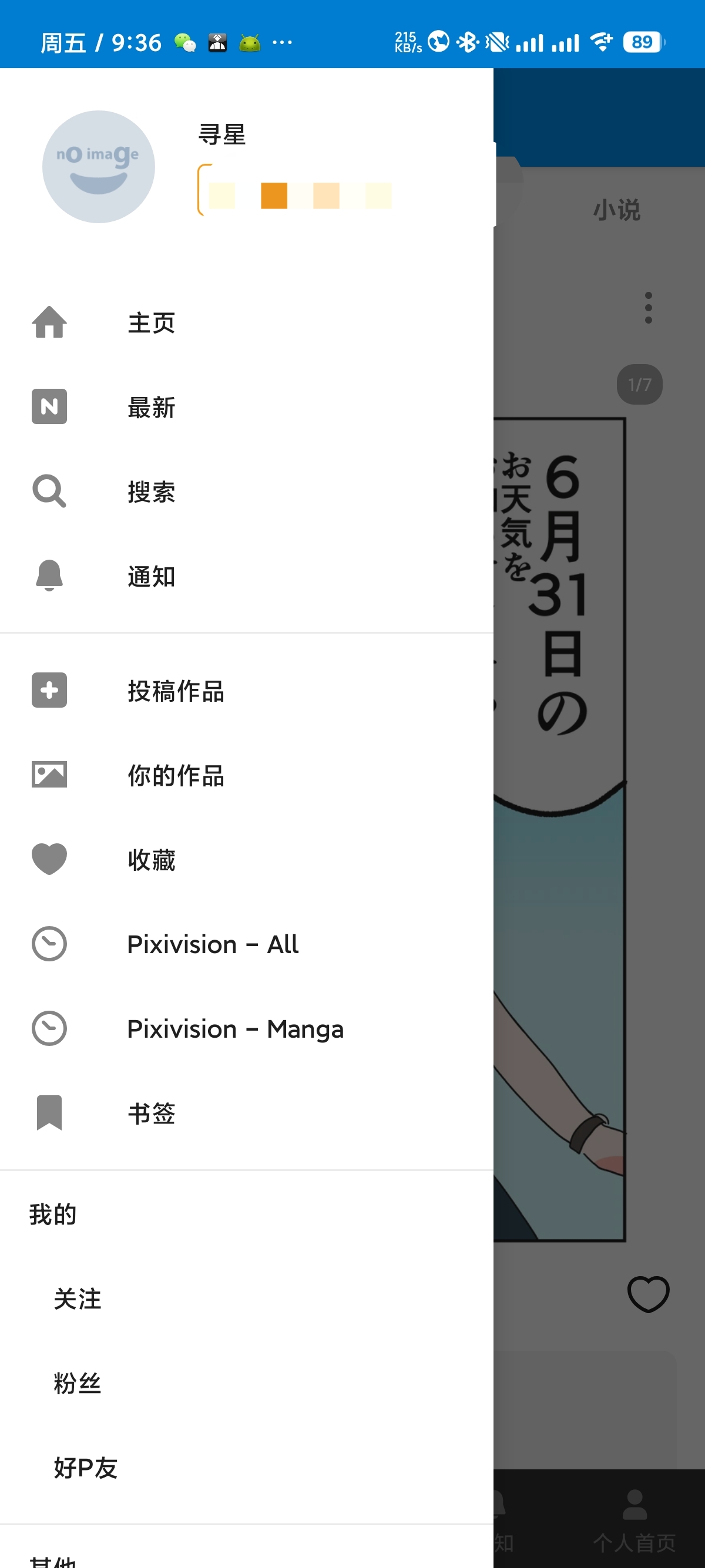This screenshot has width=705, height=1568.
Task: Open 好P友 friends list
Action: (x=85, y=1468)
